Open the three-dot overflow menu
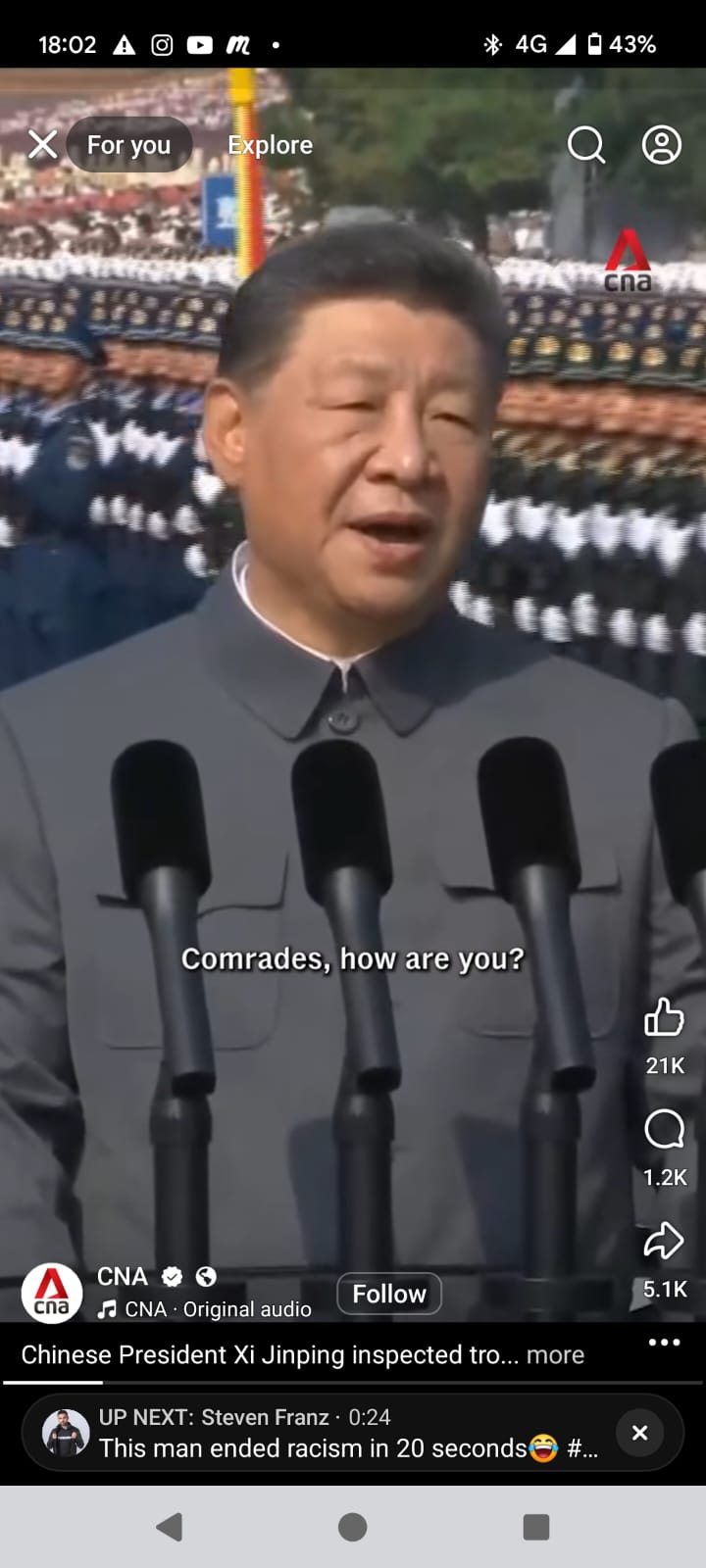706x1568 pixels. pos(664,1343)
